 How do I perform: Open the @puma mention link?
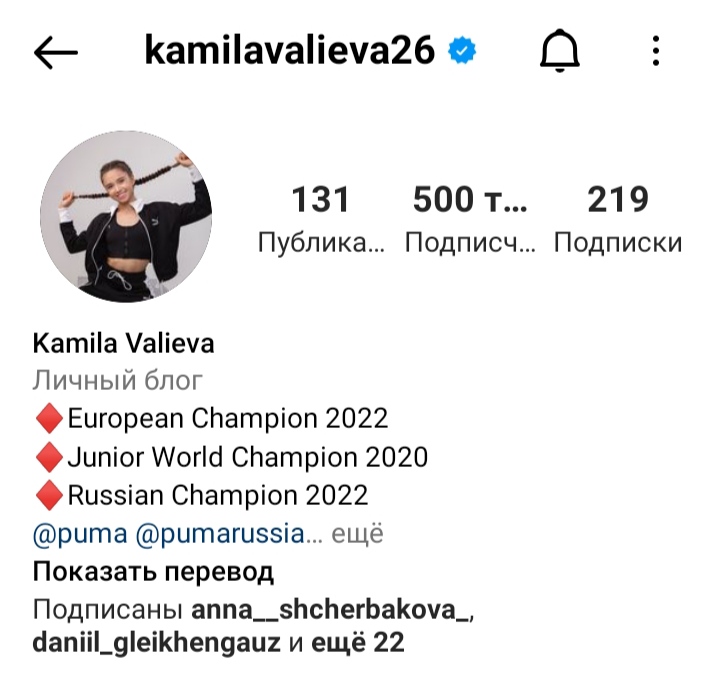80,534
